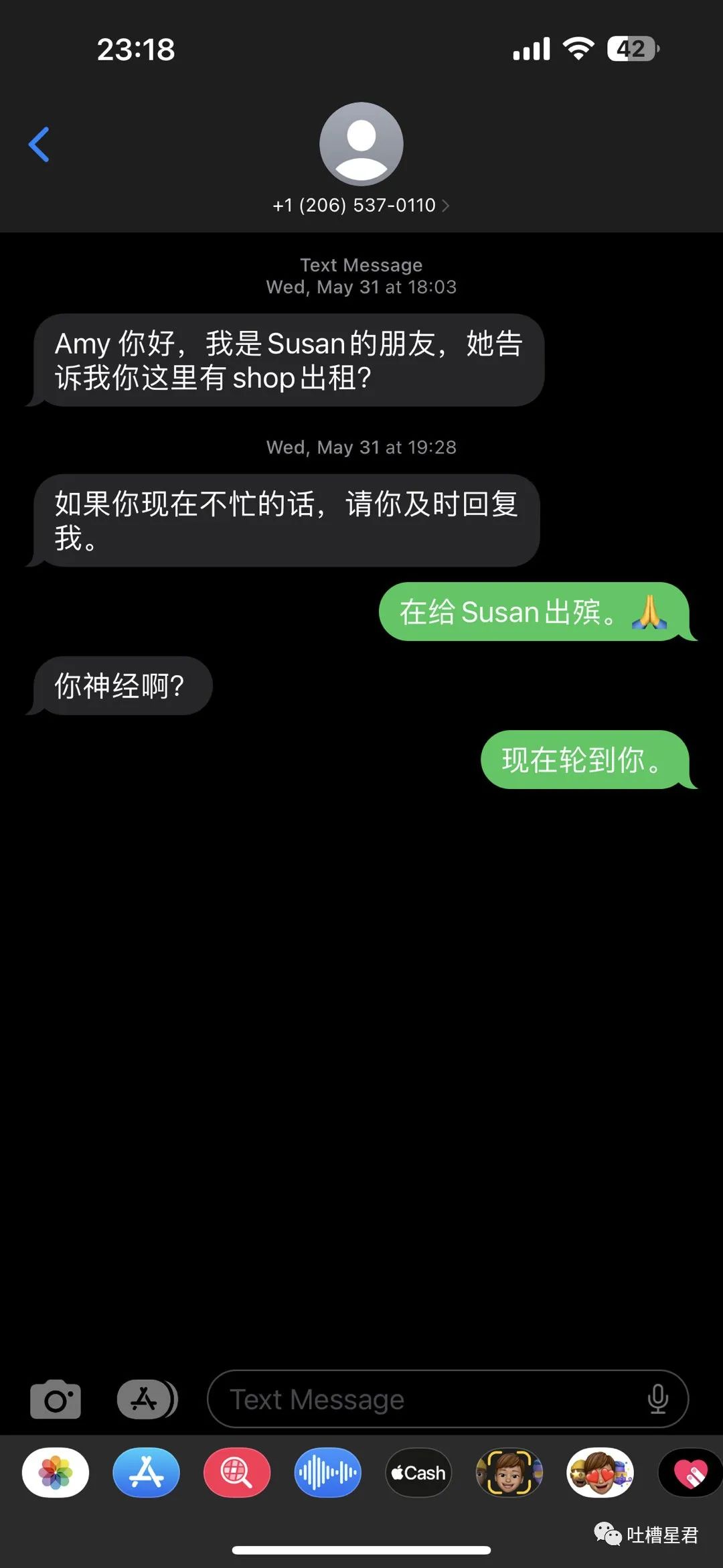This screenshot has width=723, height=1568.
Task: Open the camera to attach a photo
Action: (56, 1399)
